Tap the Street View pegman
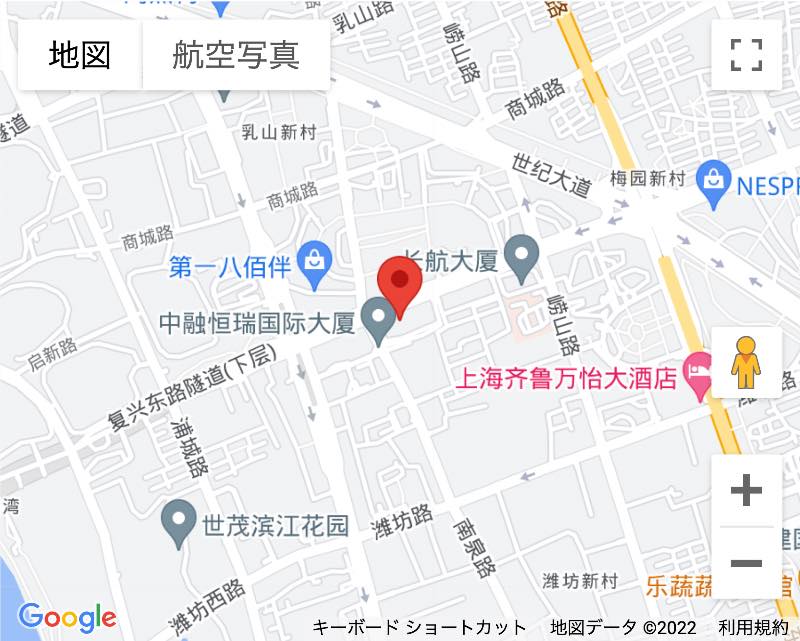The width and height of the screenshot is (800, 641). 746,362
